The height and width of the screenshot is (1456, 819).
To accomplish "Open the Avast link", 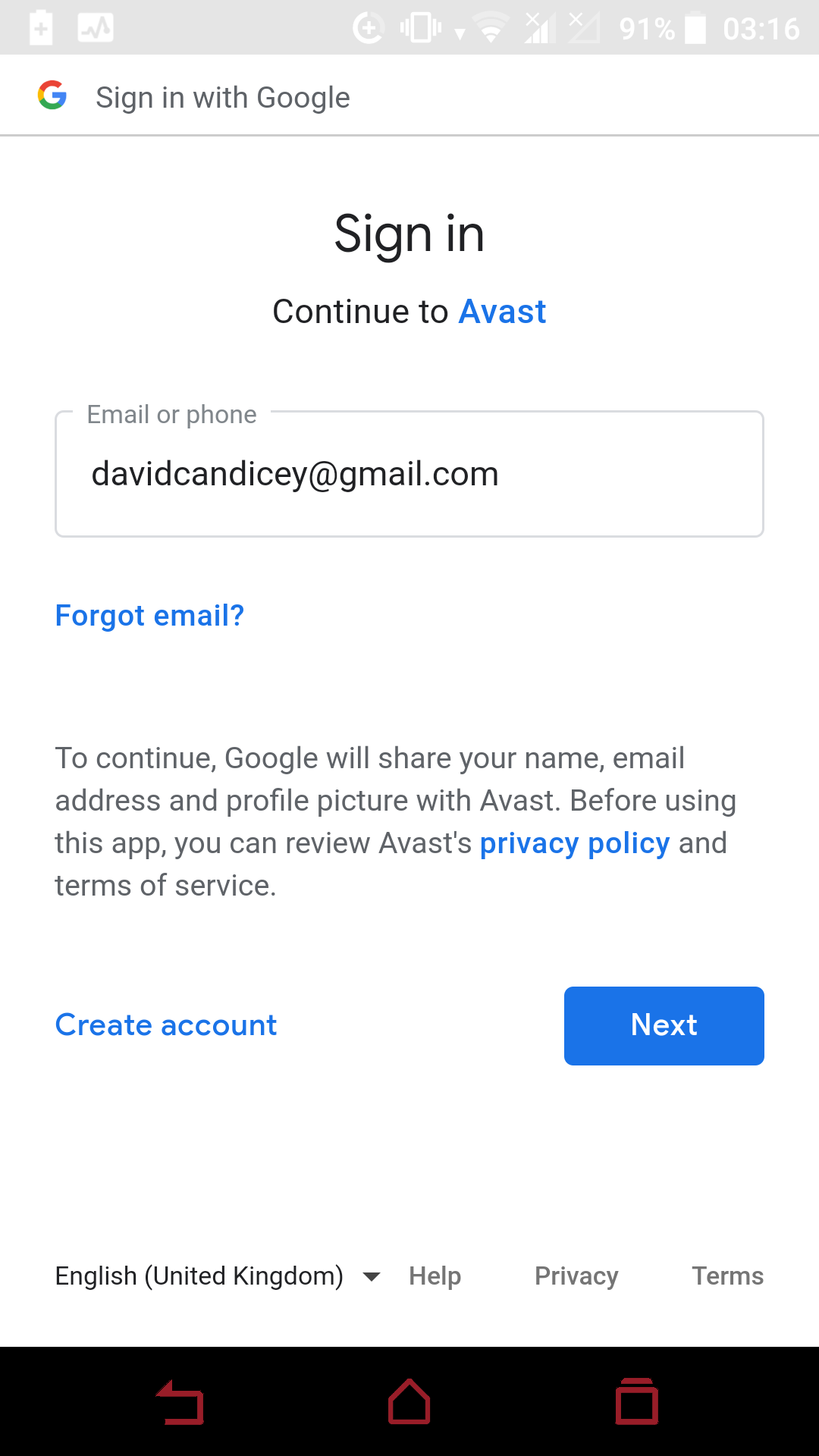I will [502, 312].
